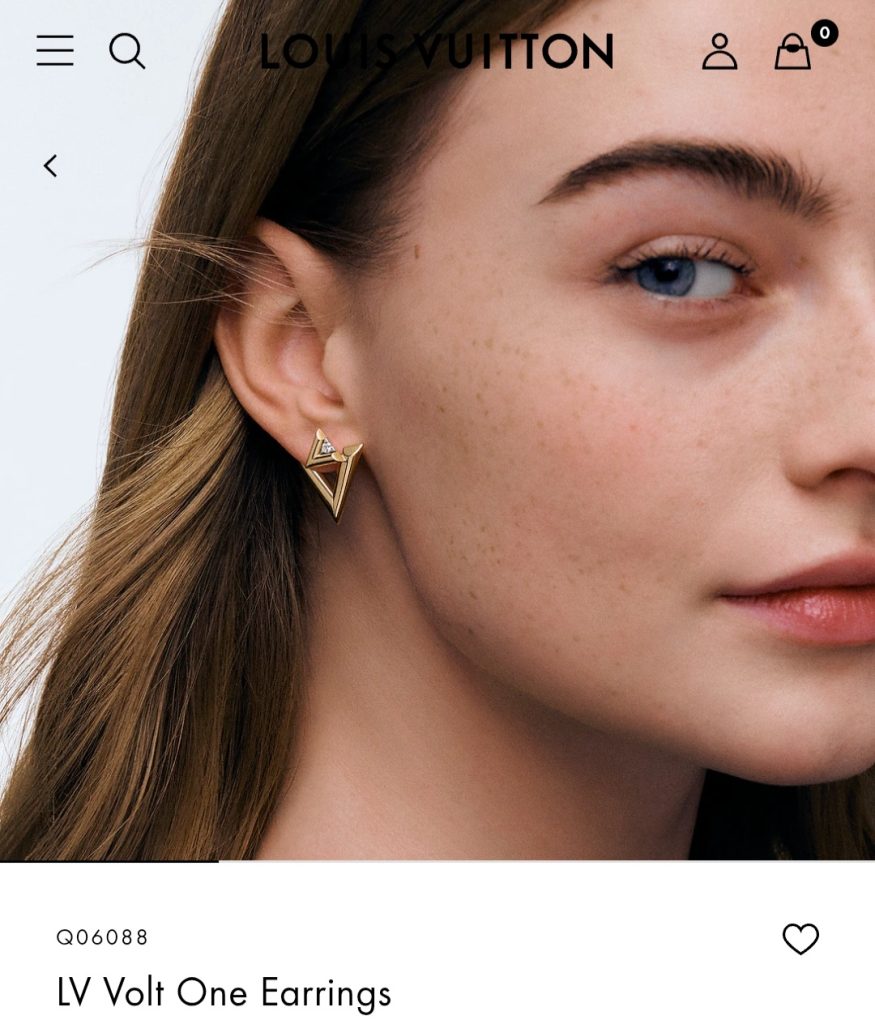Open the hamburger navigation menu
This screenshot has height=1024, width=875.
(55, 51)
